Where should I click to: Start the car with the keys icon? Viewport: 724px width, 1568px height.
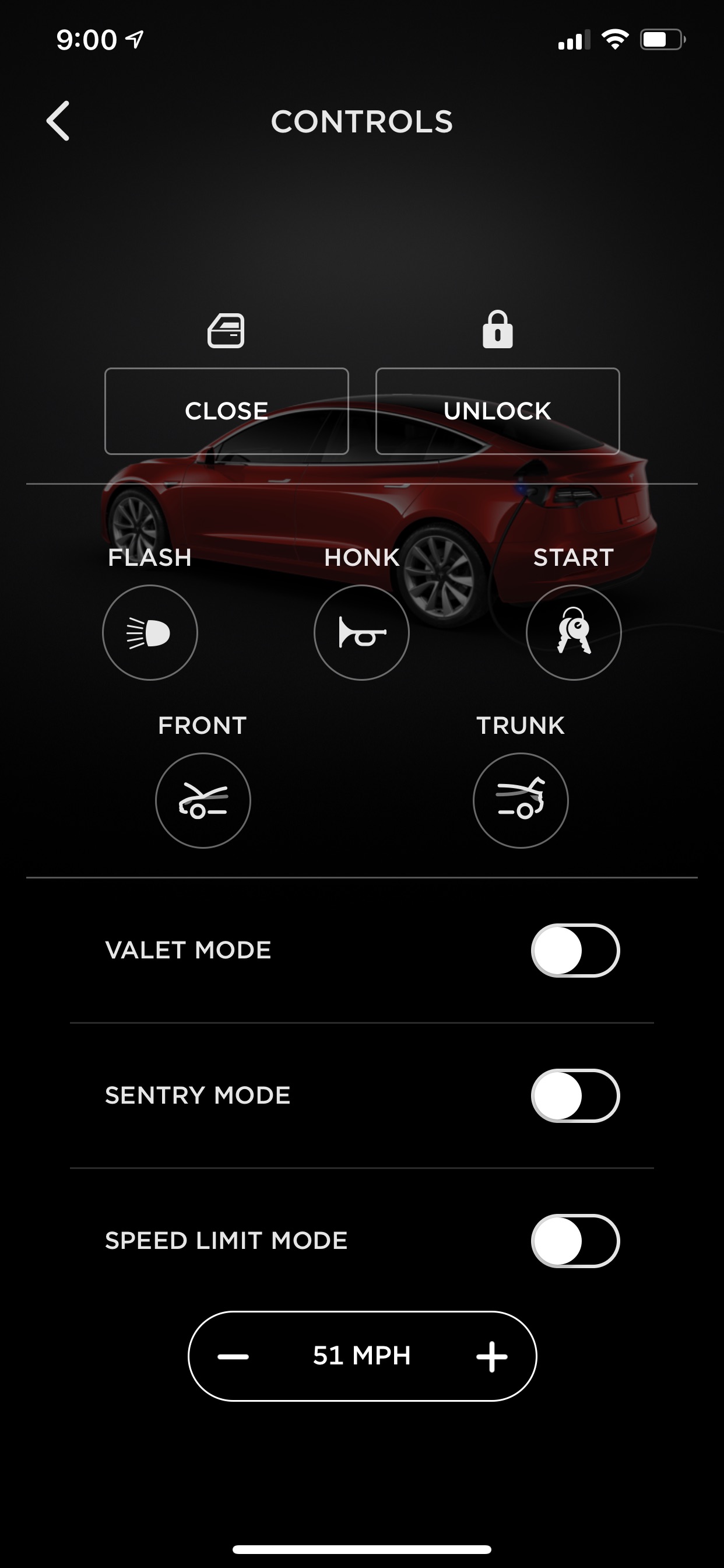573,632
